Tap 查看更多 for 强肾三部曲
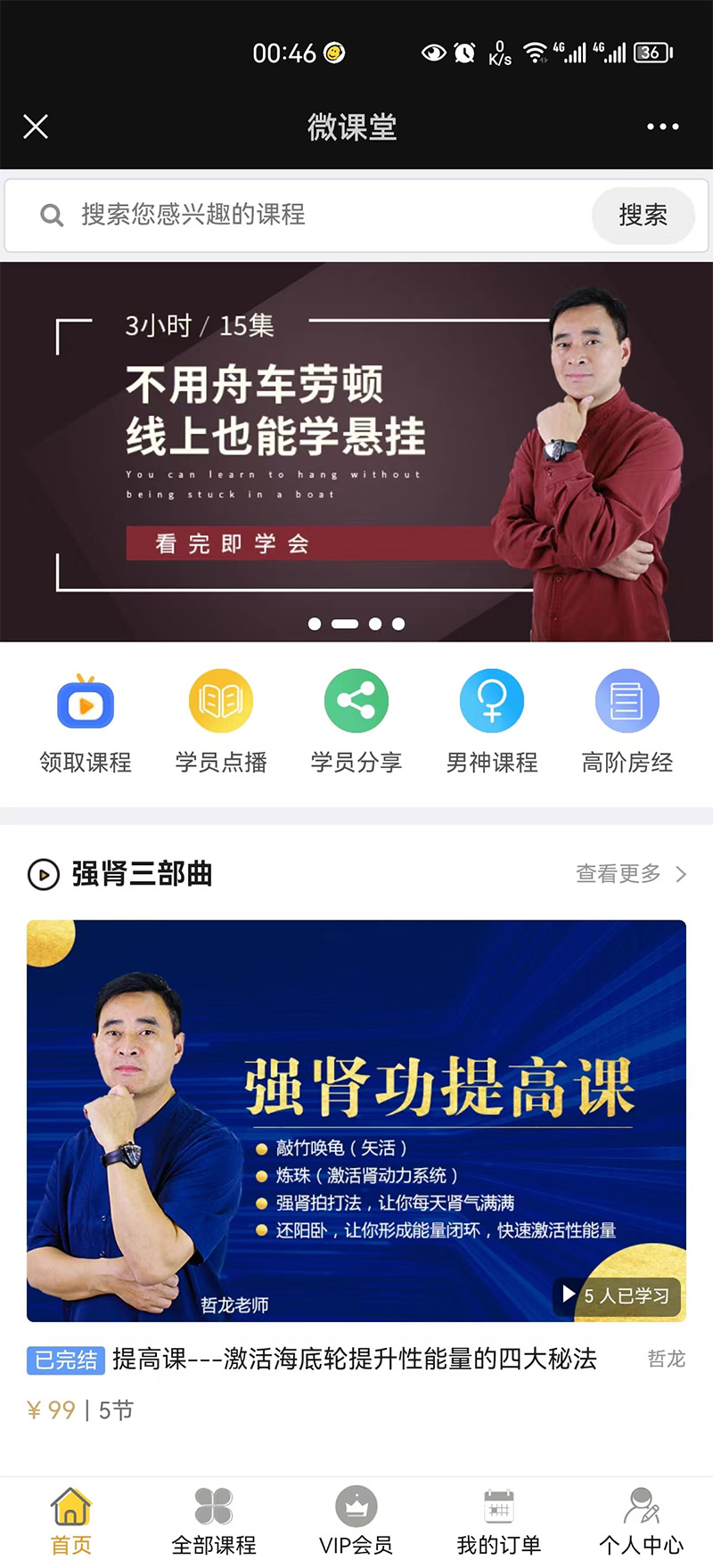This screenshot has height=1568, width=713. [630, 874]
